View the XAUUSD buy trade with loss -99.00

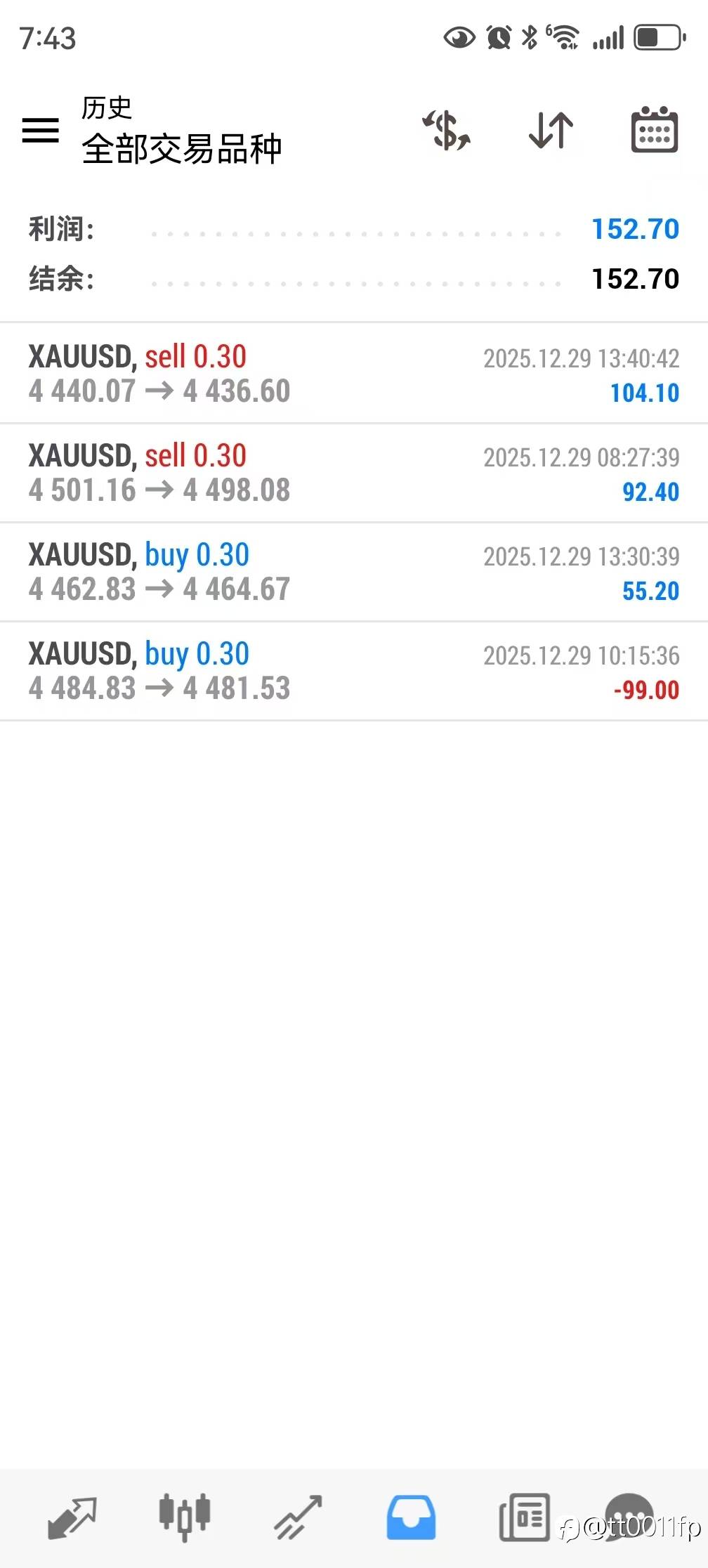354,671
